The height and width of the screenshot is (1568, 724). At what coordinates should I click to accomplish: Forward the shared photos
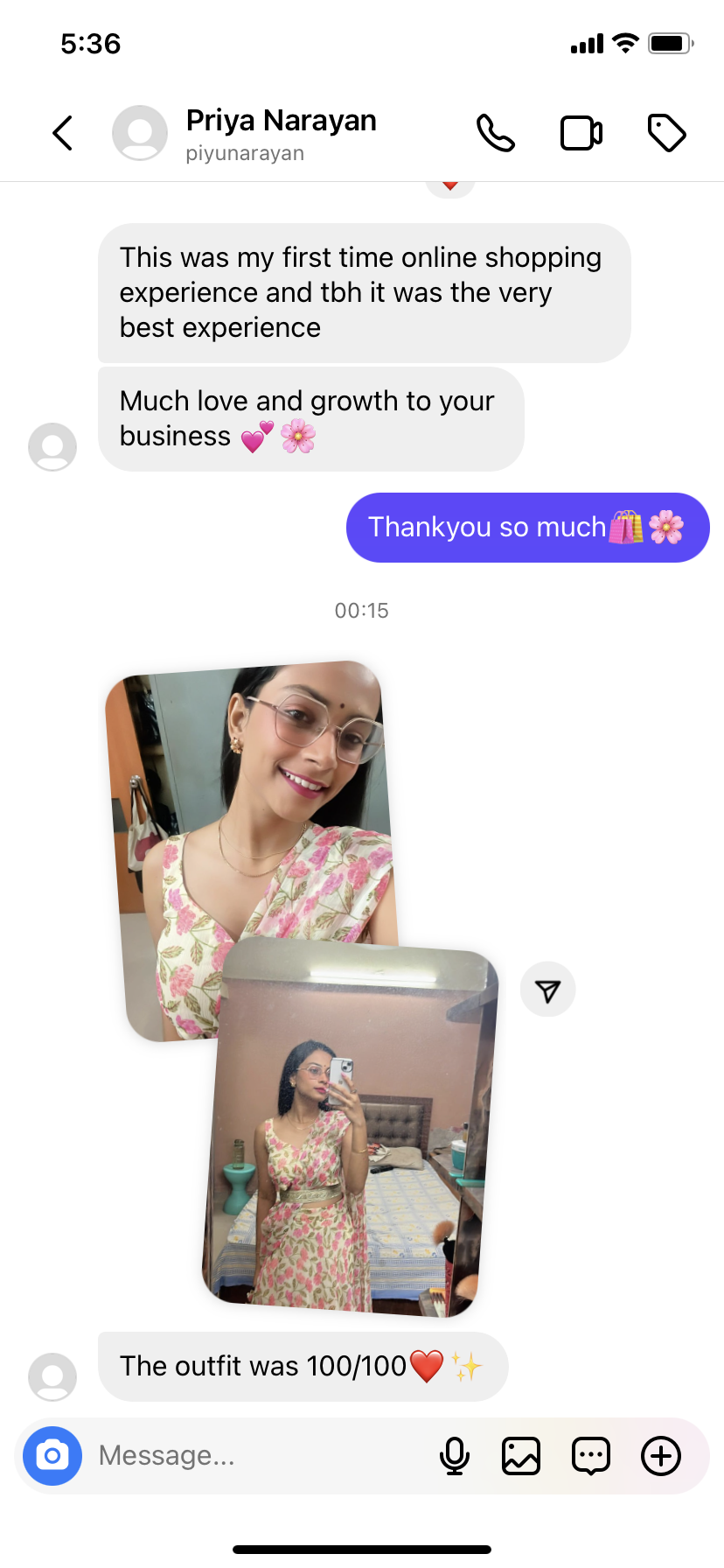click(x=547, y=990)
